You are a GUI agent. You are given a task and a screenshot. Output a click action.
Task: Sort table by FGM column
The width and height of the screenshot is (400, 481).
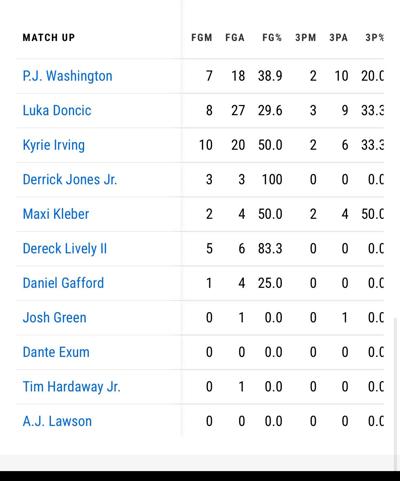[202, 38]
